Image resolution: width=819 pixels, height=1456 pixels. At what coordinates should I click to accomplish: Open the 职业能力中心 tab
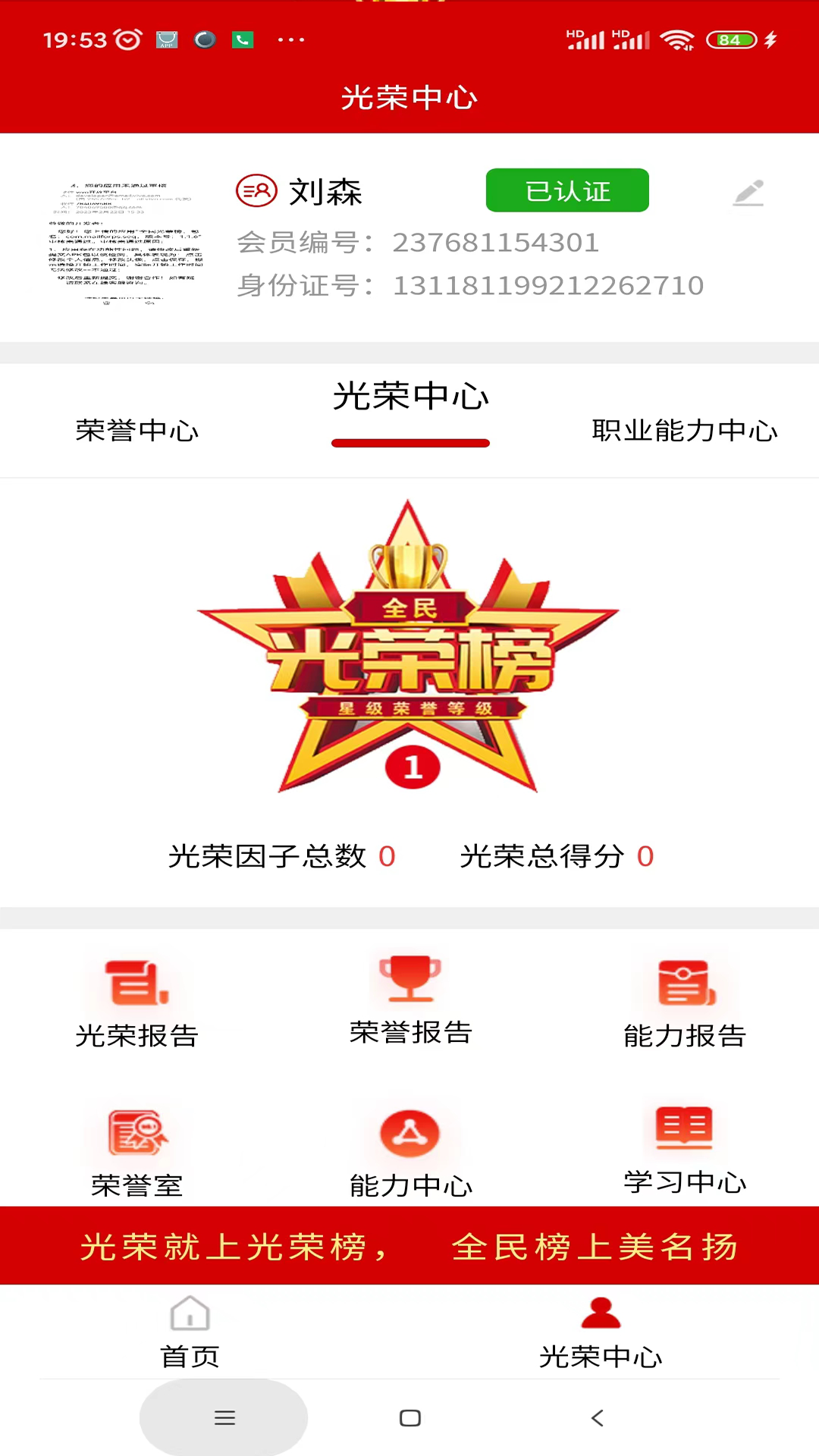point(682,431)
